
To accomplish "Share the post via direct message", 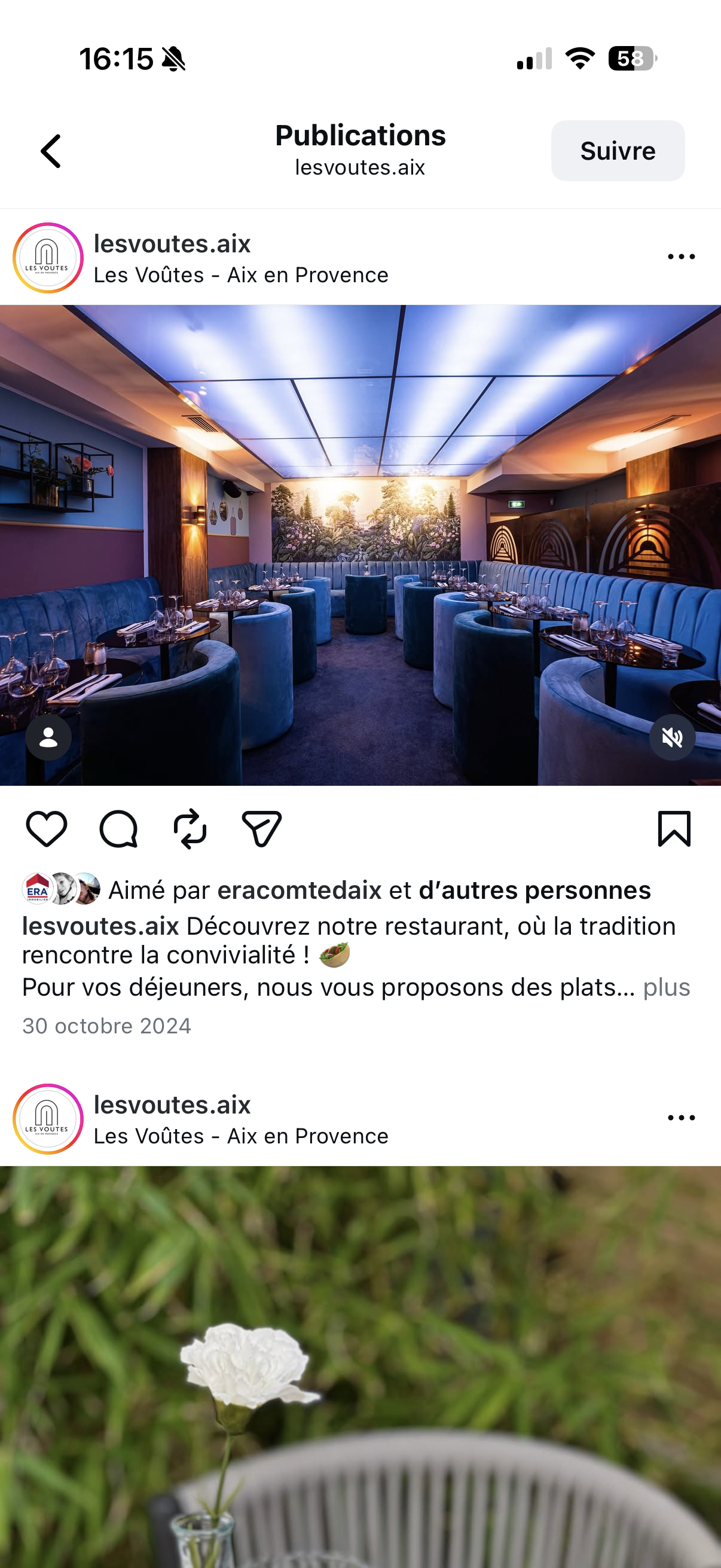I will [261, 827].
